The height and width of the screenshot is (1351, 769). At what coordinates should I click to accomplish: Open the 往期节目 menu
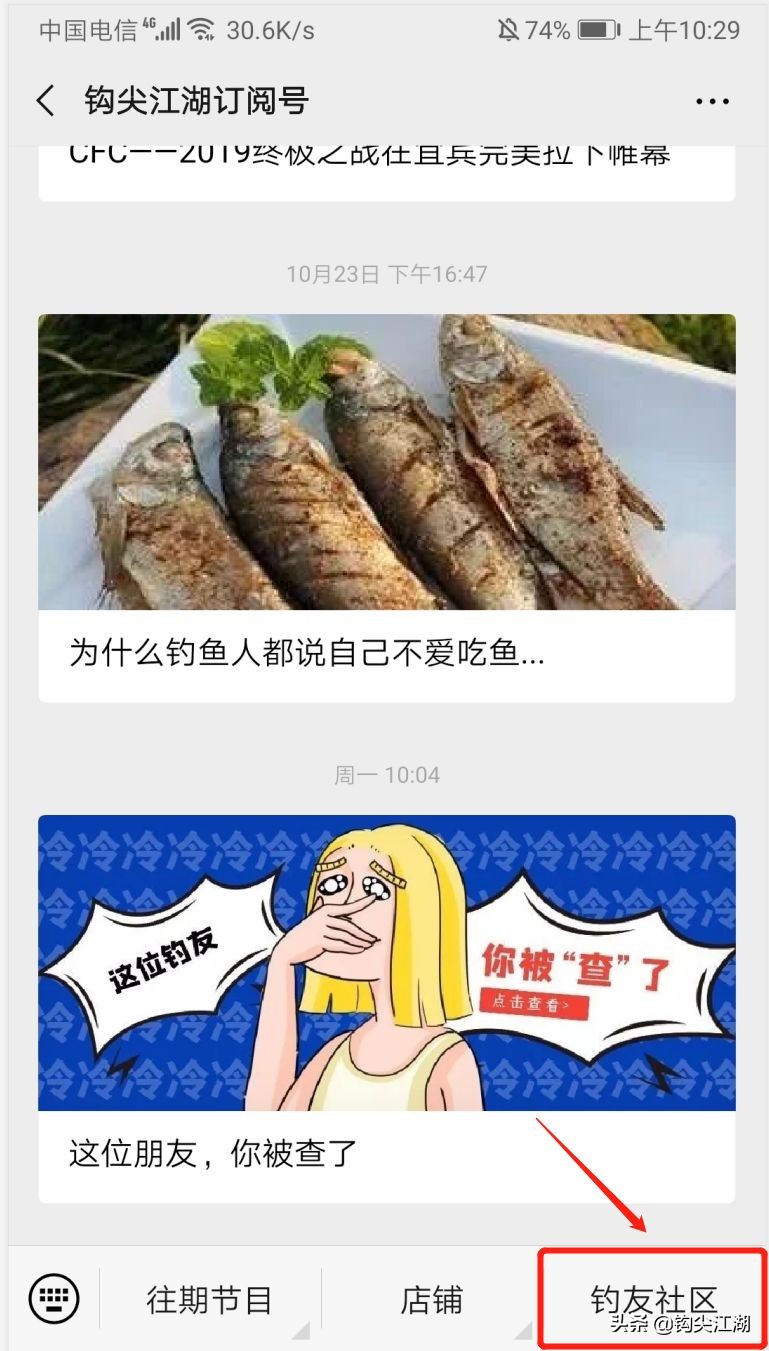210,1298
